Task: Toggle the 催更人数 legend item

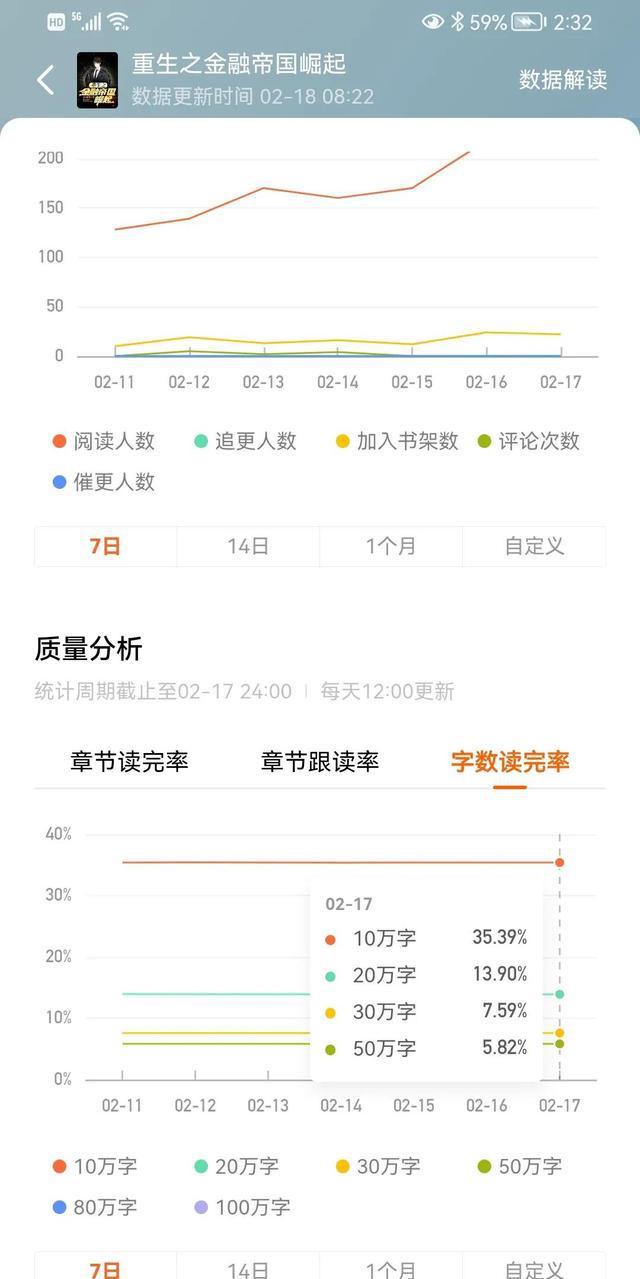Action: click(104, 482)
